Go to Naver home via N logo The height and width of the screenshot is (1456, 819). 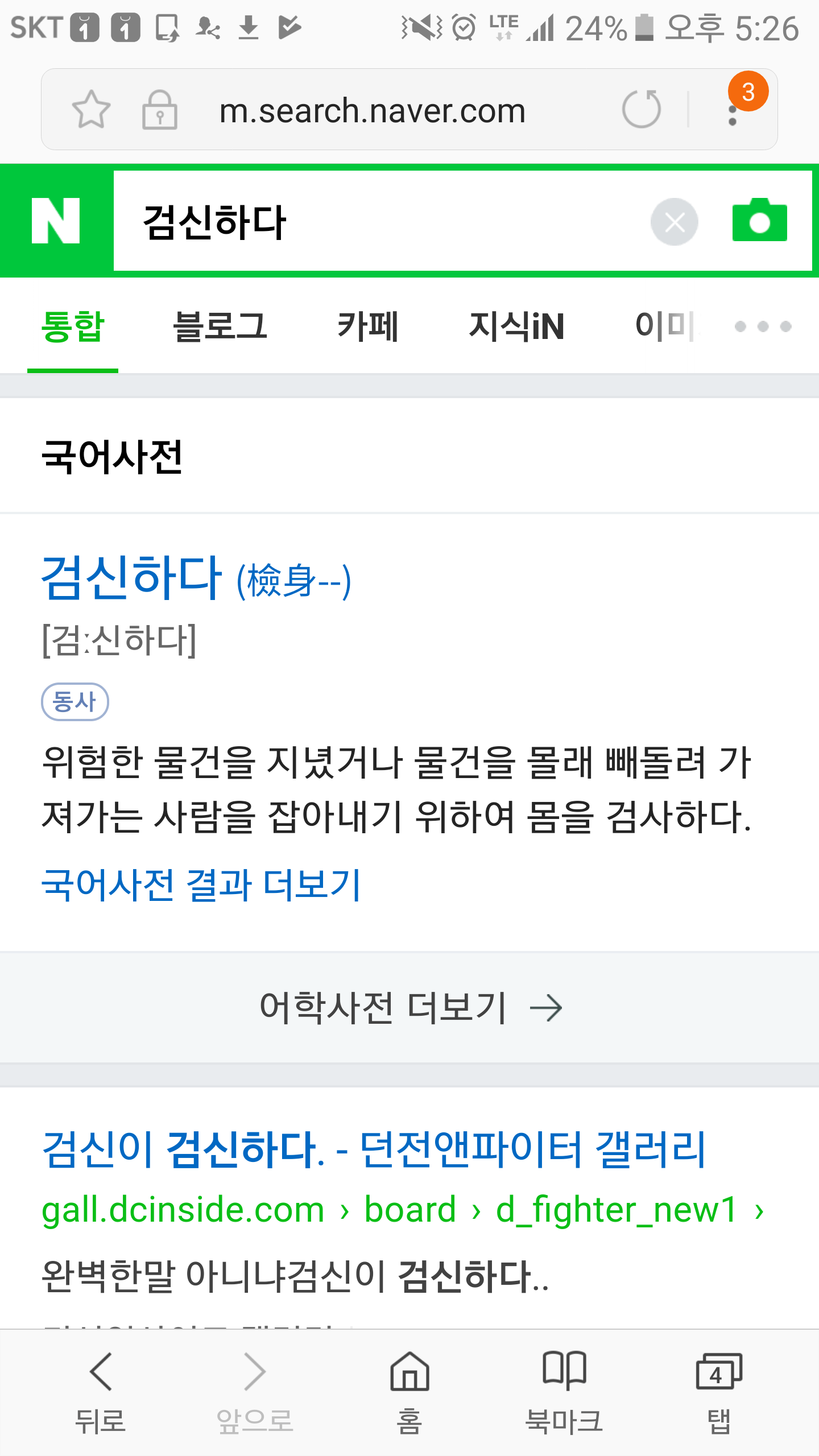click(56, 221)
